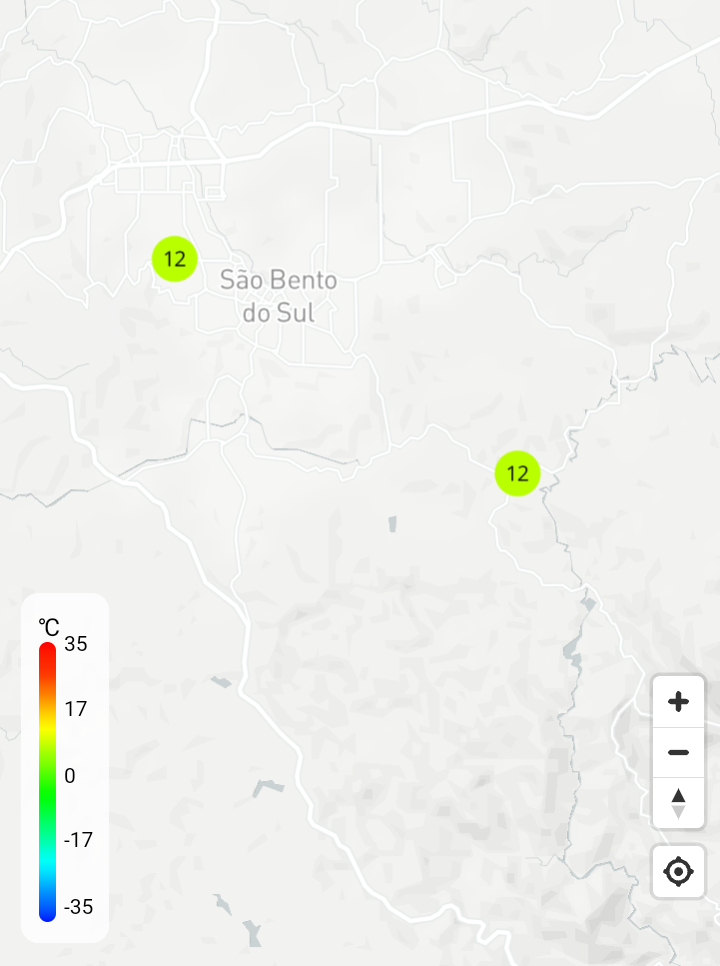The width and height of the screenshot is (720, 966).
Task: Zoom out of the map
Action: tap(678, 752)
